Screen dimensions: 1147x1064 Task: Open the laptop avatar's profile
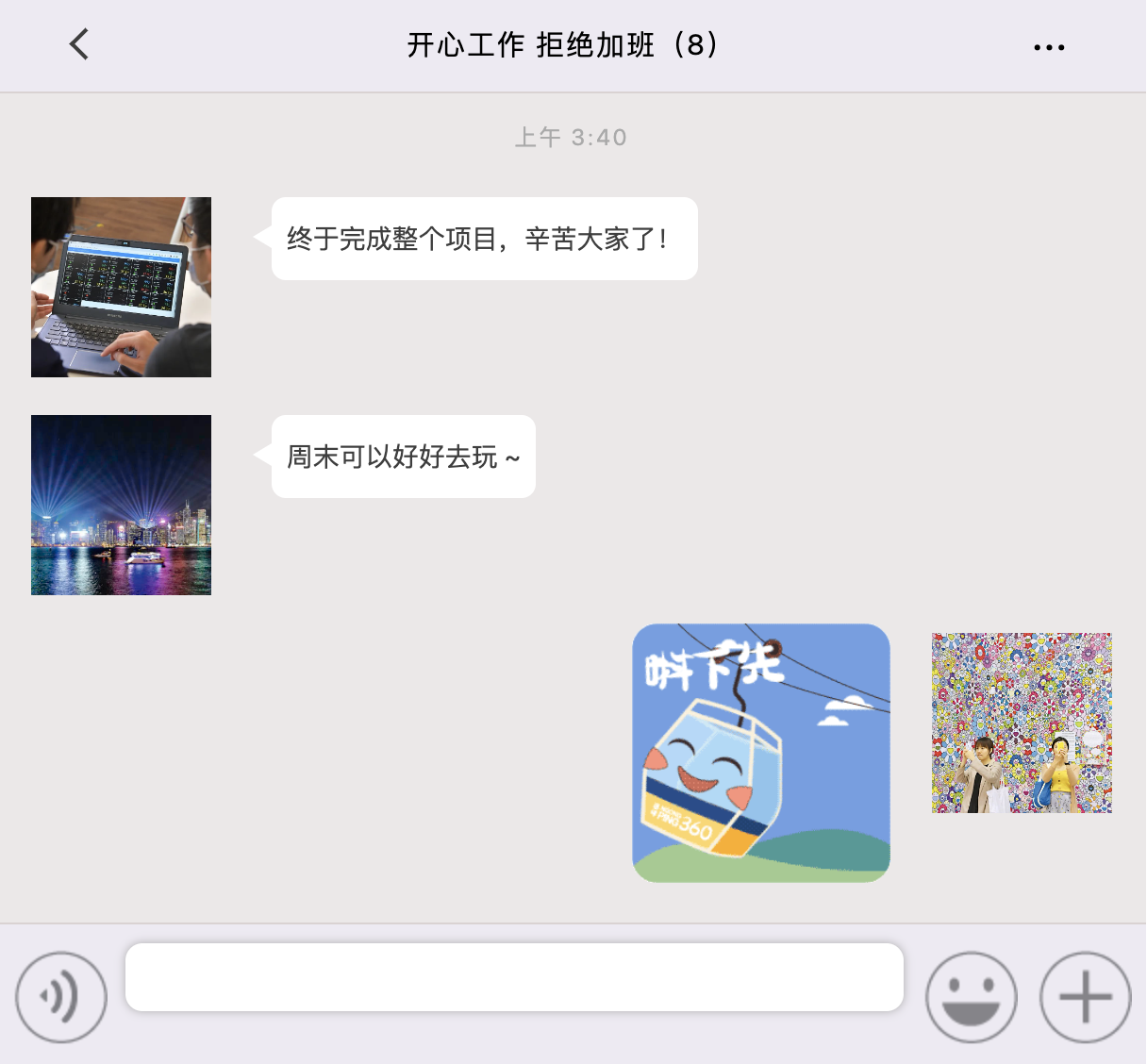(x=121, y=287)
